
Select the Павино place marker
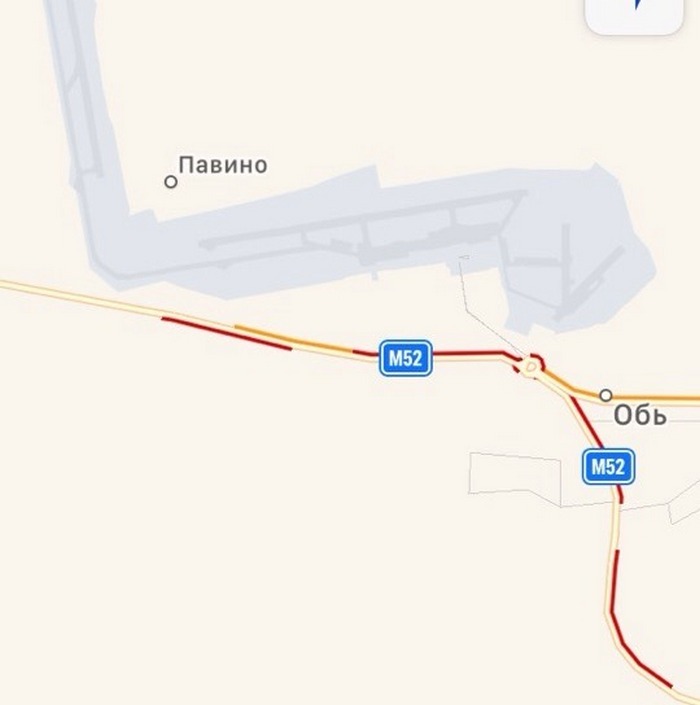point(171,181)
